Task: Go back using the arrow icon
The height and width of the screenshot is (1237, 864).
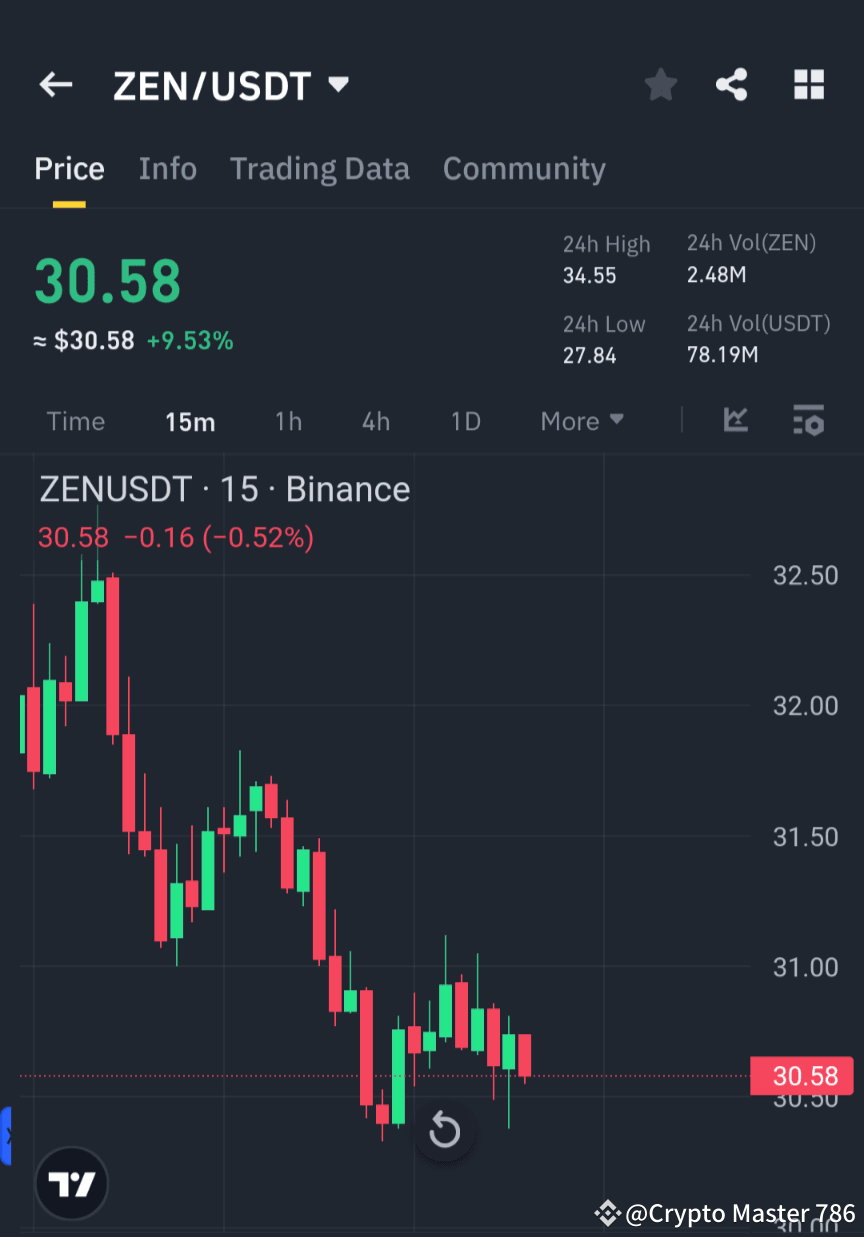Action: (55, 85)
